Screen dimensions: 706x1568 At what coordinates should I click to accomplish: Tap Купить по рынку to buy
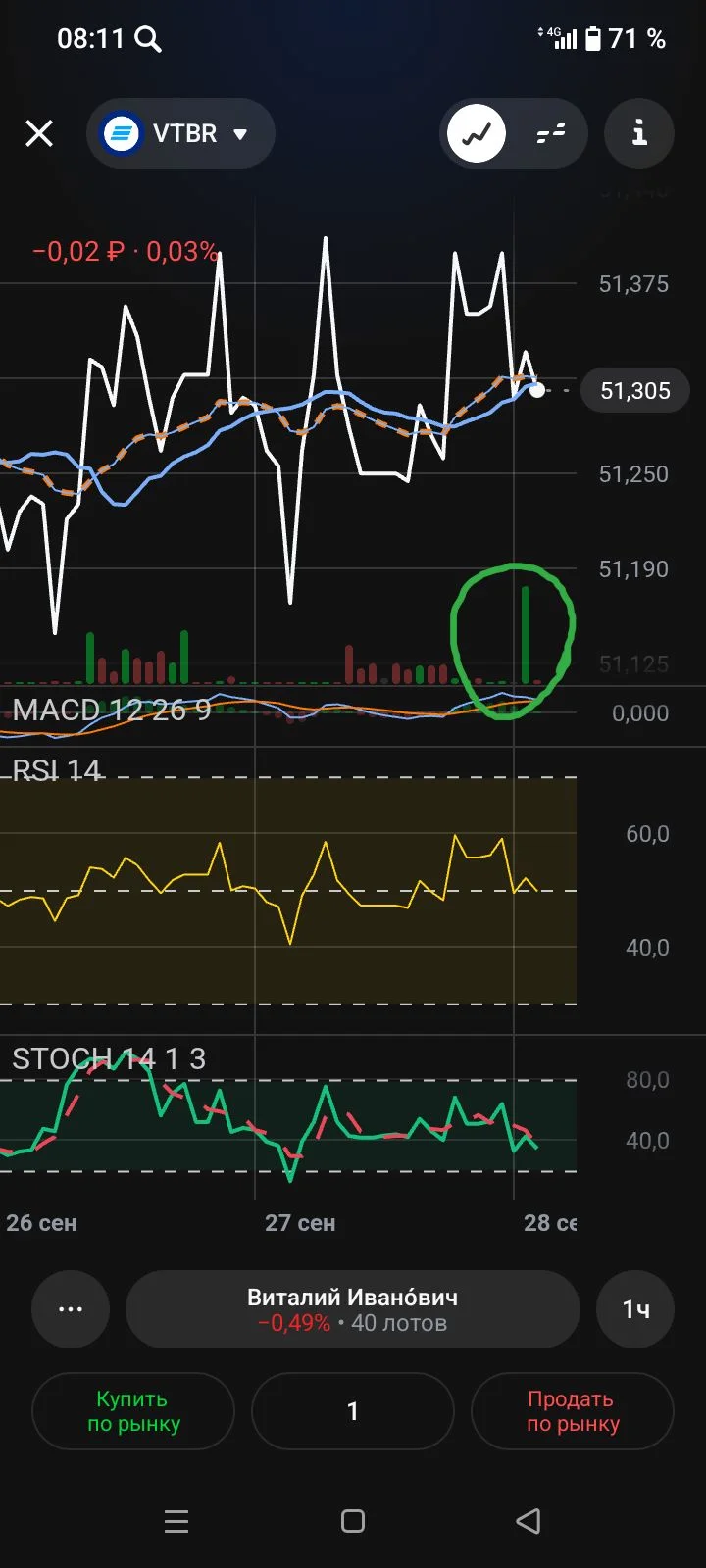(x=133, y=1411)
